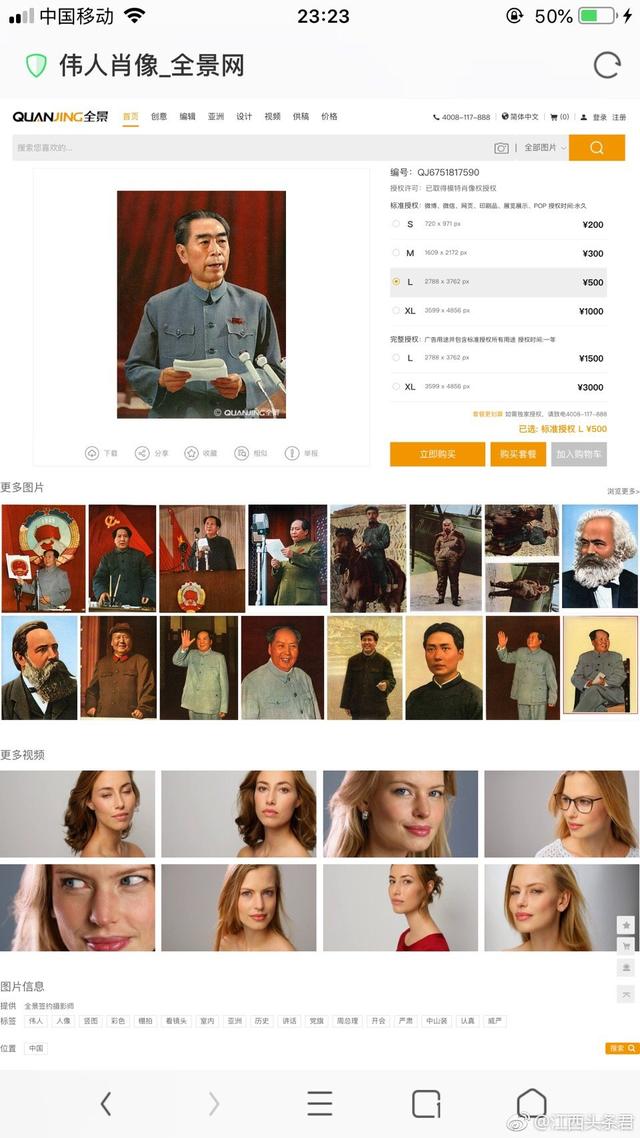Open the 浏览更多 link

[x=621, y=491]
